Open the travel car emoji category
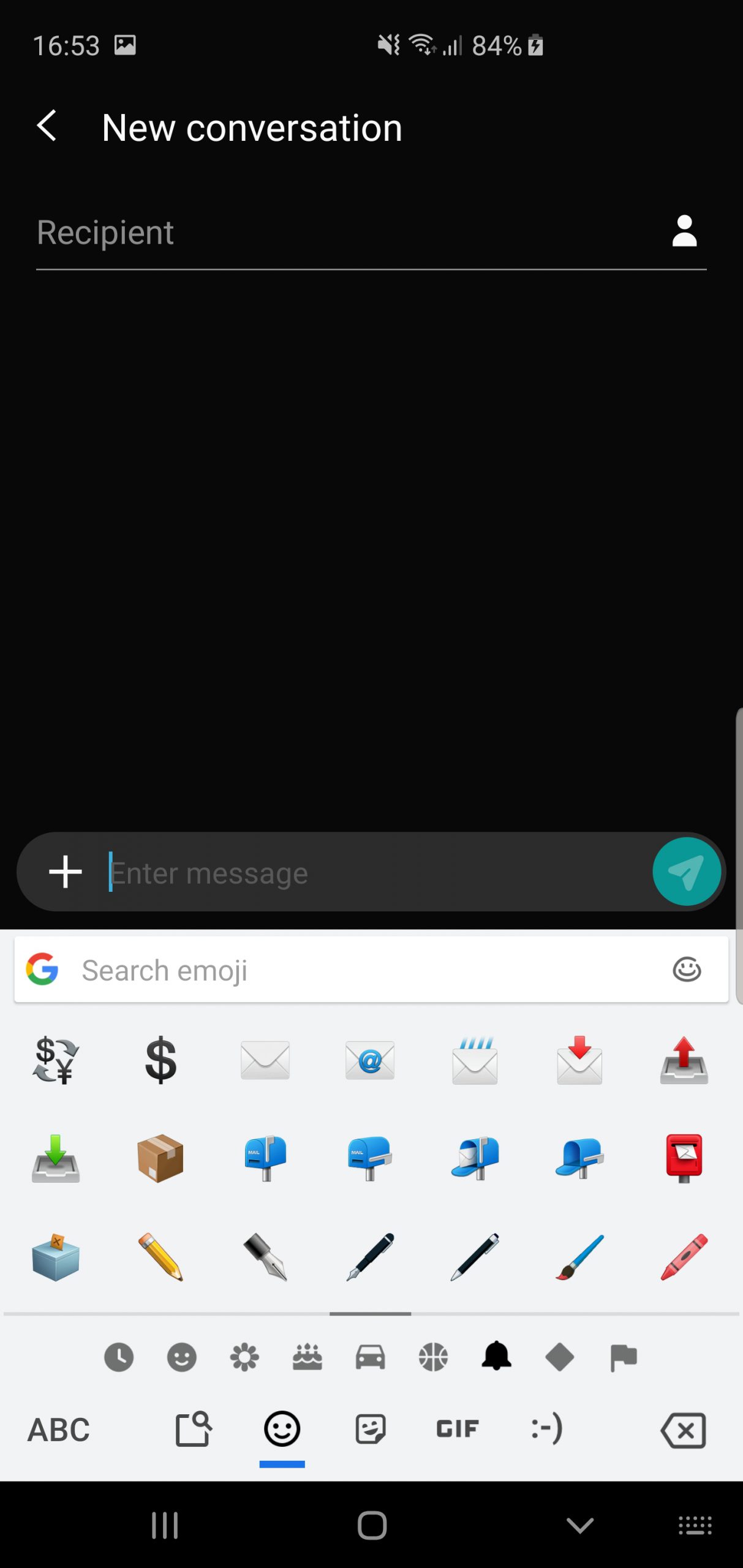Image resolution: width=743 pixels, height=1568 pixels. tap(371, 1357)
